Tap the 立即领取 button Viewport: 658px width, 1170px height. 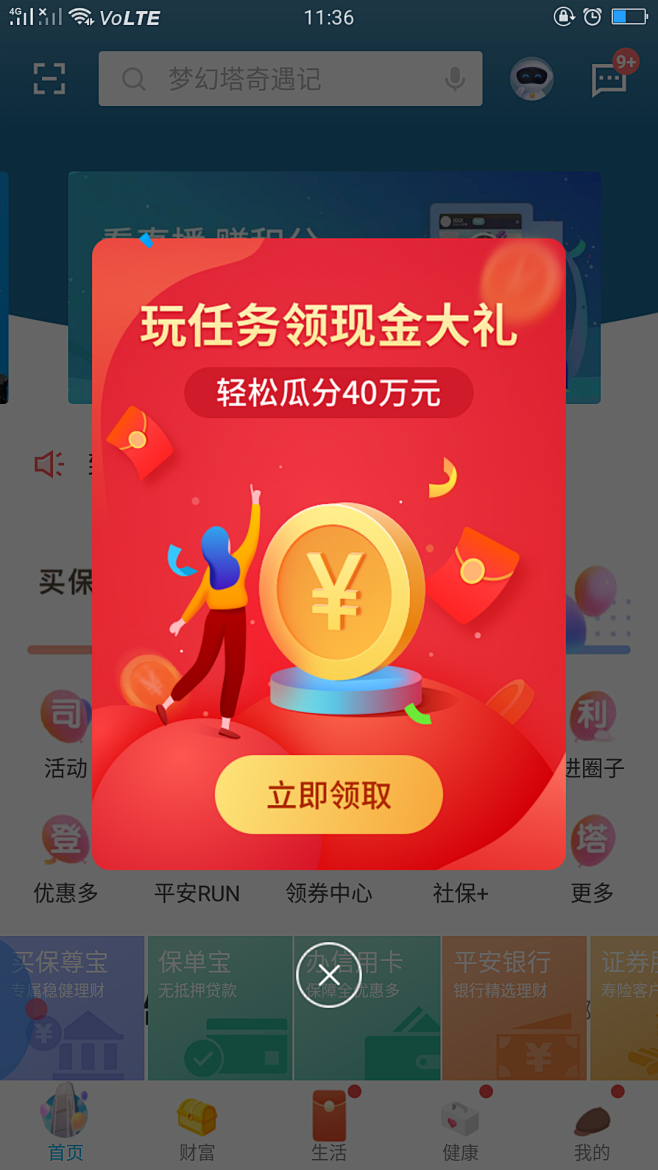pos(328,796)
